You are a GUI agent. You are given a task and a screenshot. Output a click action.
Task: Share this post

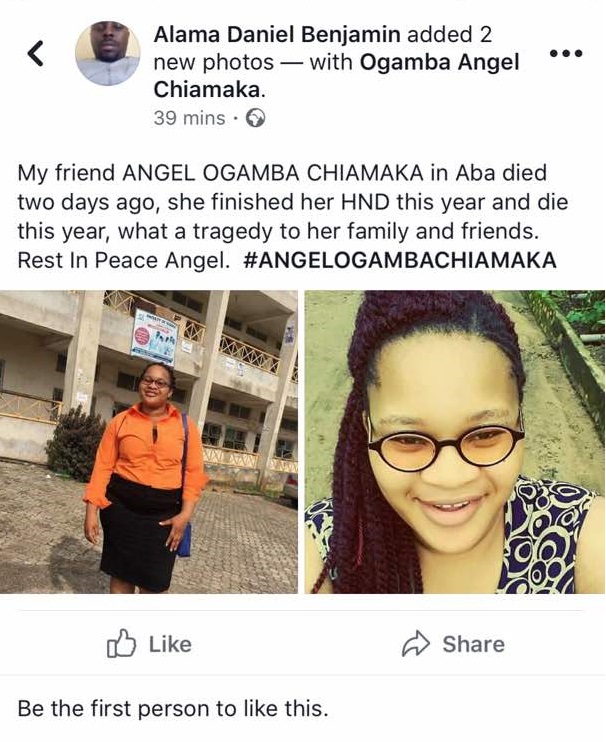click(x=453, y=645)
